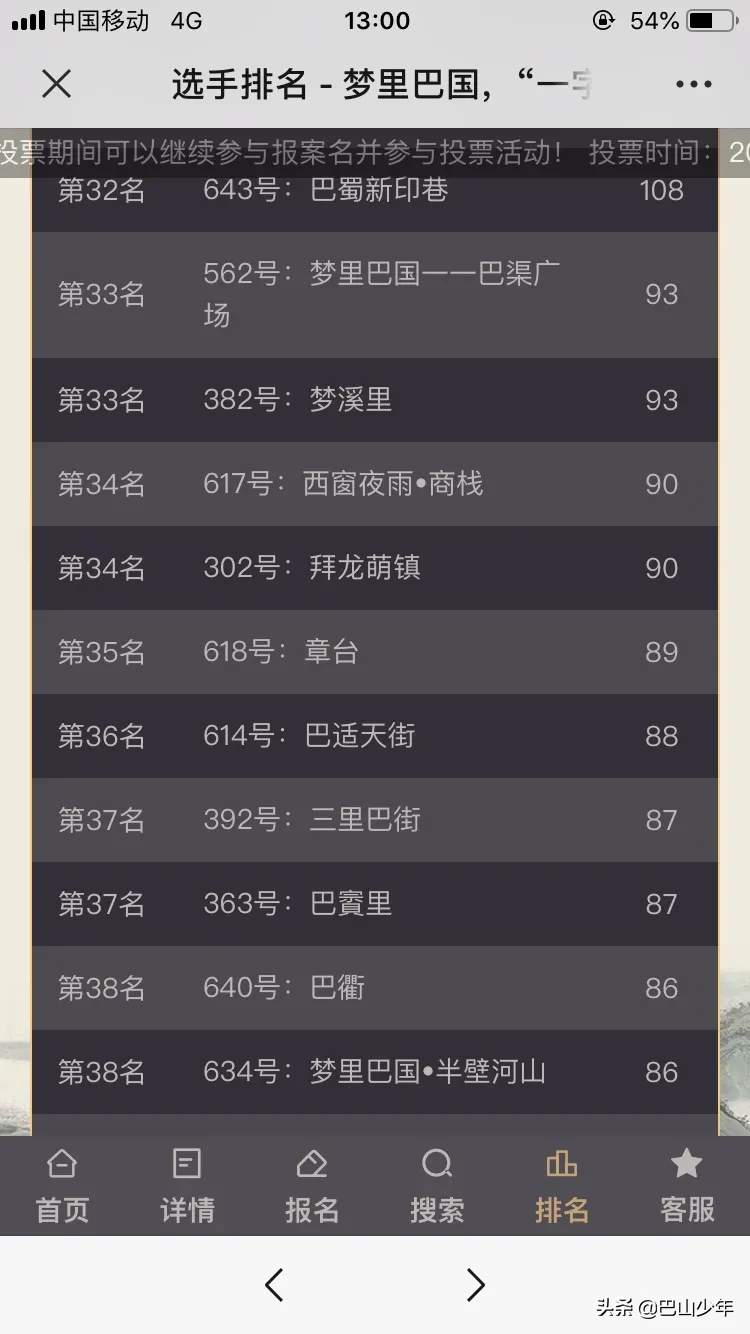Viewport: 750px width, 1334px height.
Task: View entry 617号 西窗夜雨•商栈
Action: coord(375,484)
